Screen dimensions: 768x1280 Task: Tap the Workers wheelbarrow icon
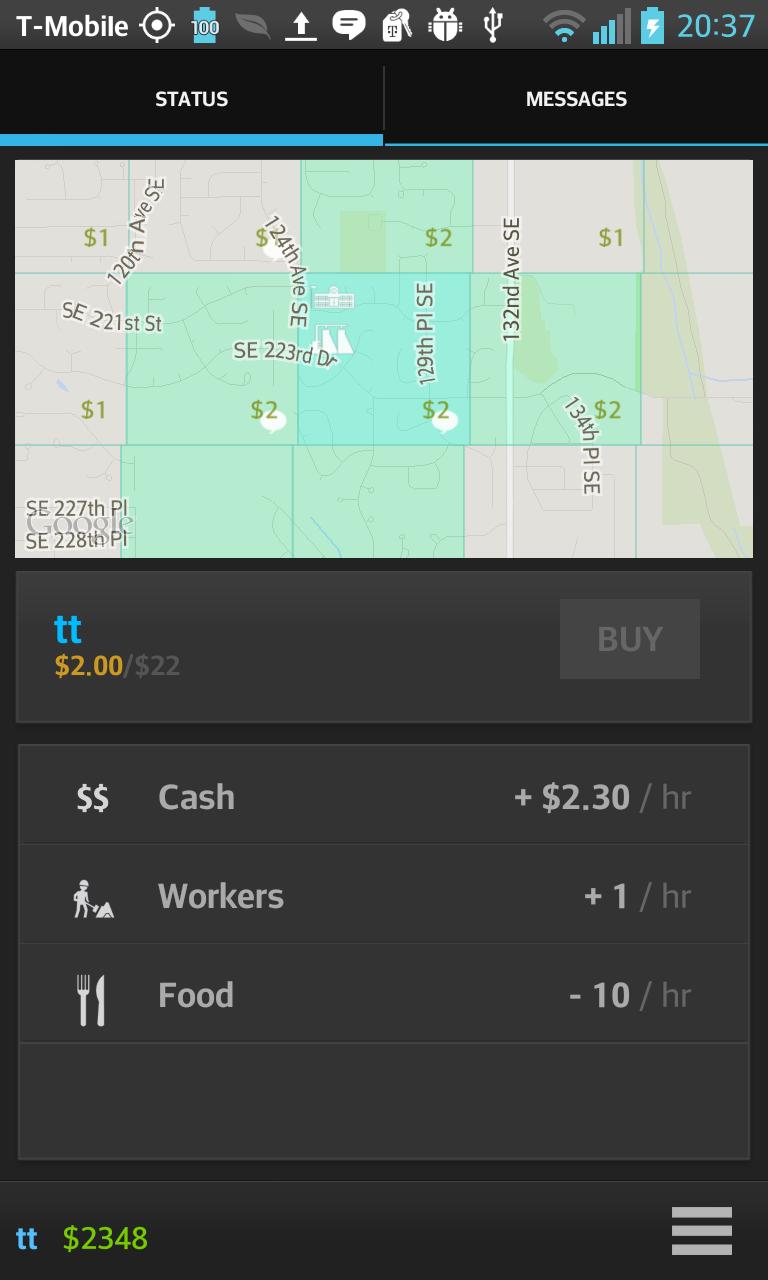91,895
